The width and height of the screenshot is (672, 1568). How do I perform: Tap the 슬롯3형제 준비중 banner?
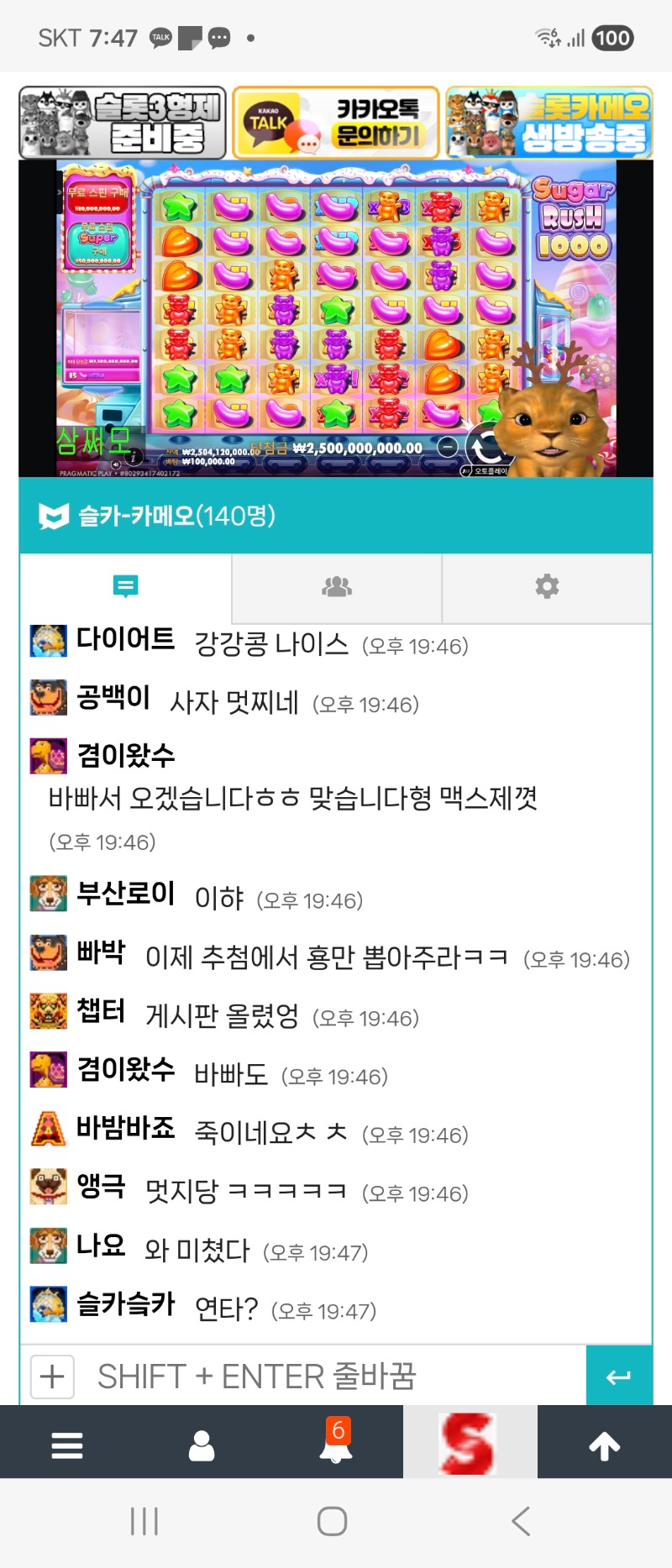(123, 123)
